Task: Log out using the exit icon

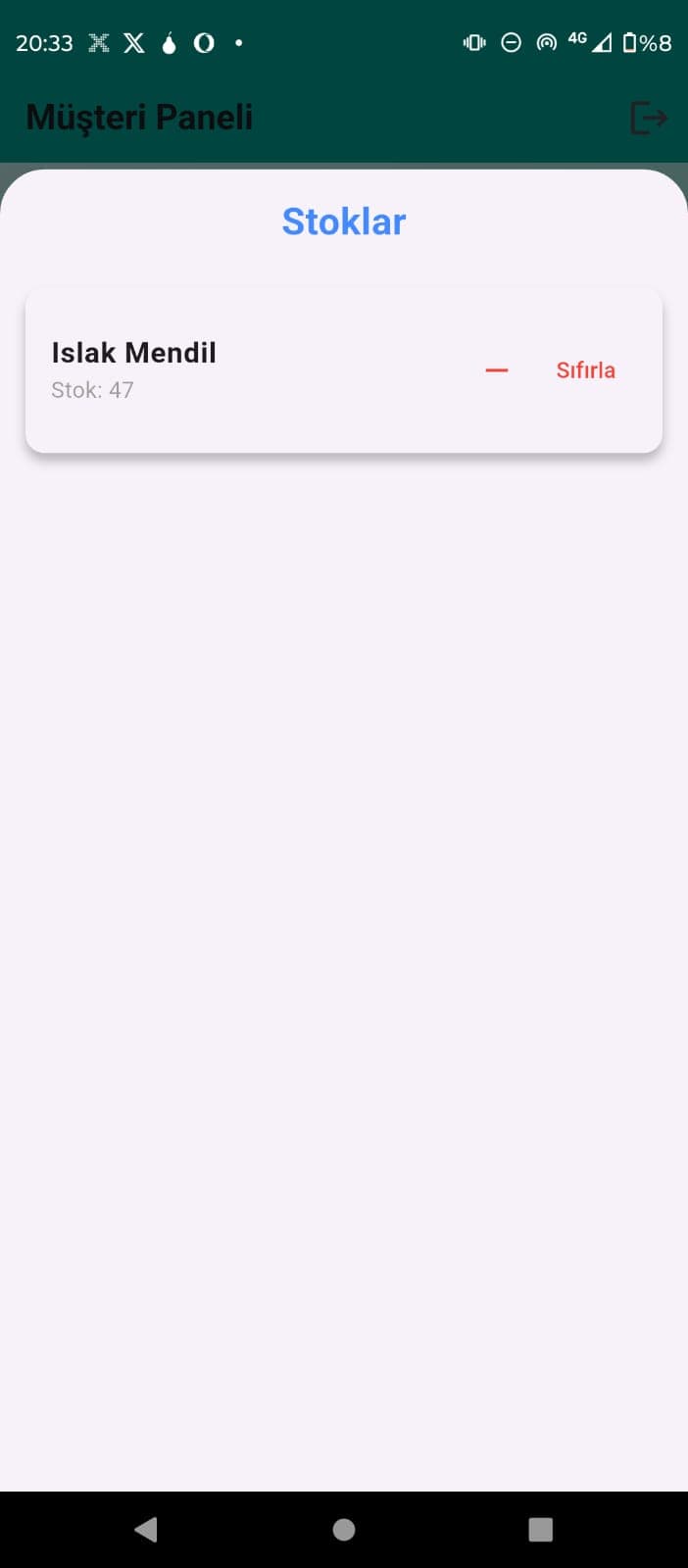Action: (x=648, y=118)
